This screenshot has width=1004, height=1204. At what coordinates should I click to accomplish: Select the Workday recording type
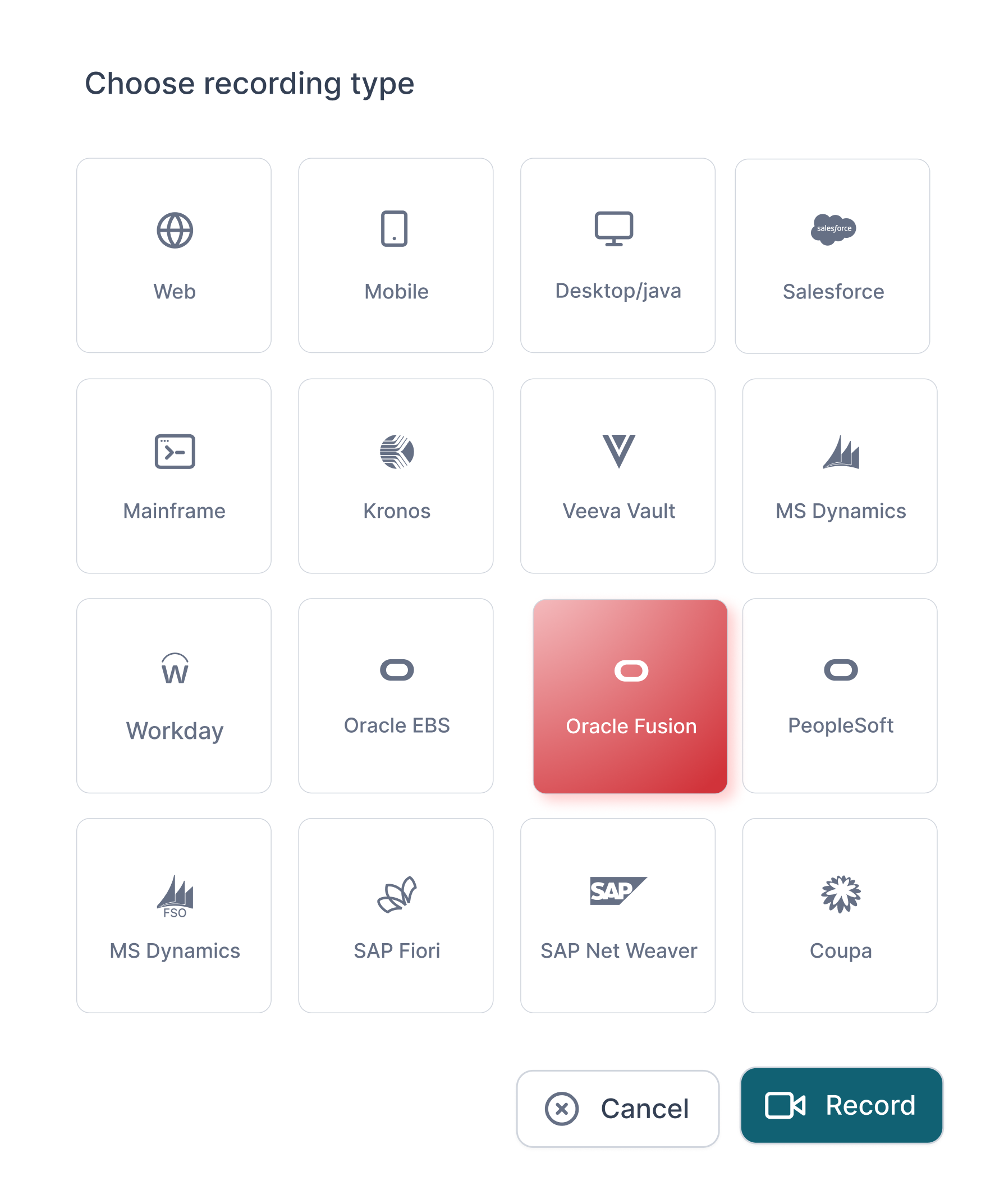(174, 696)
